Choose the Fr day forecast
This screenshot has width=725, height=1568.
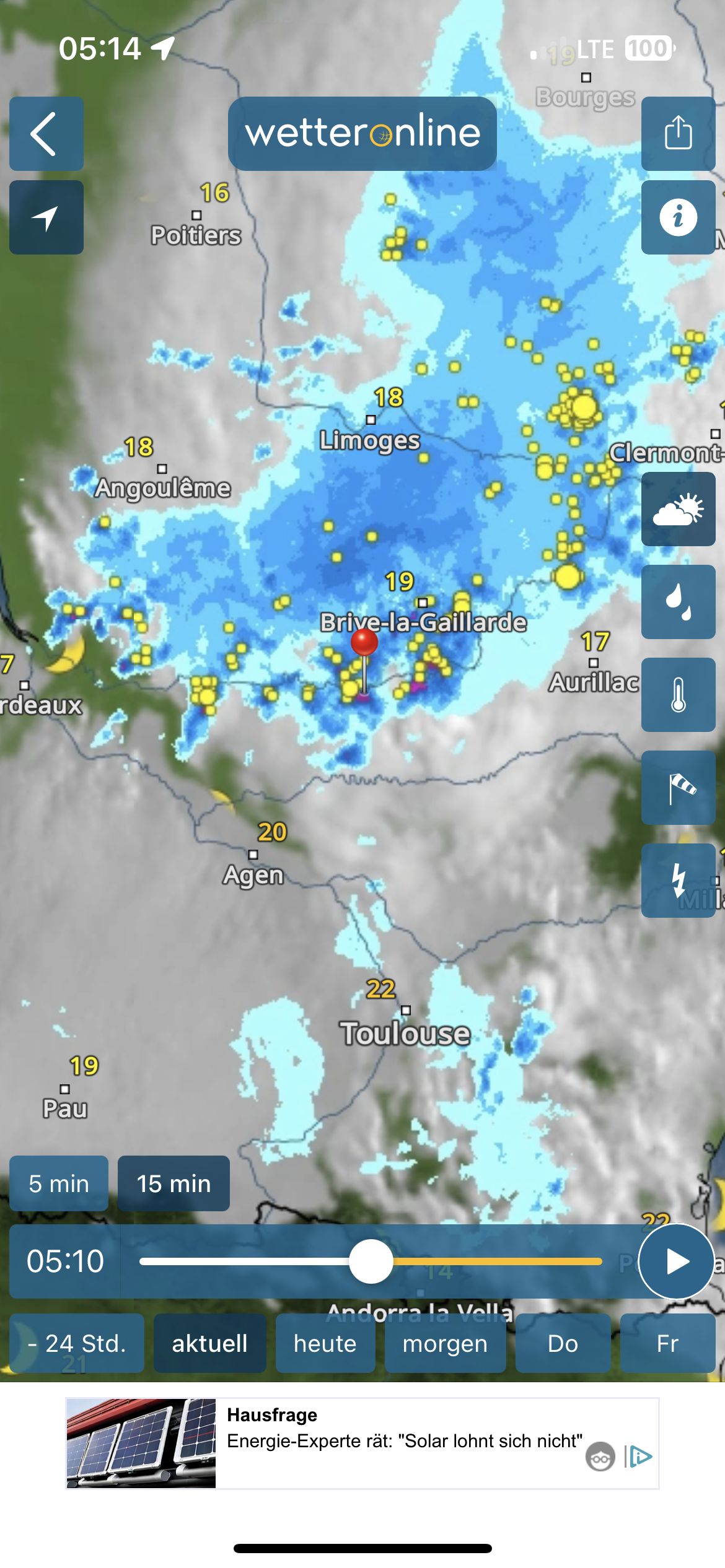coord(667,1343)
